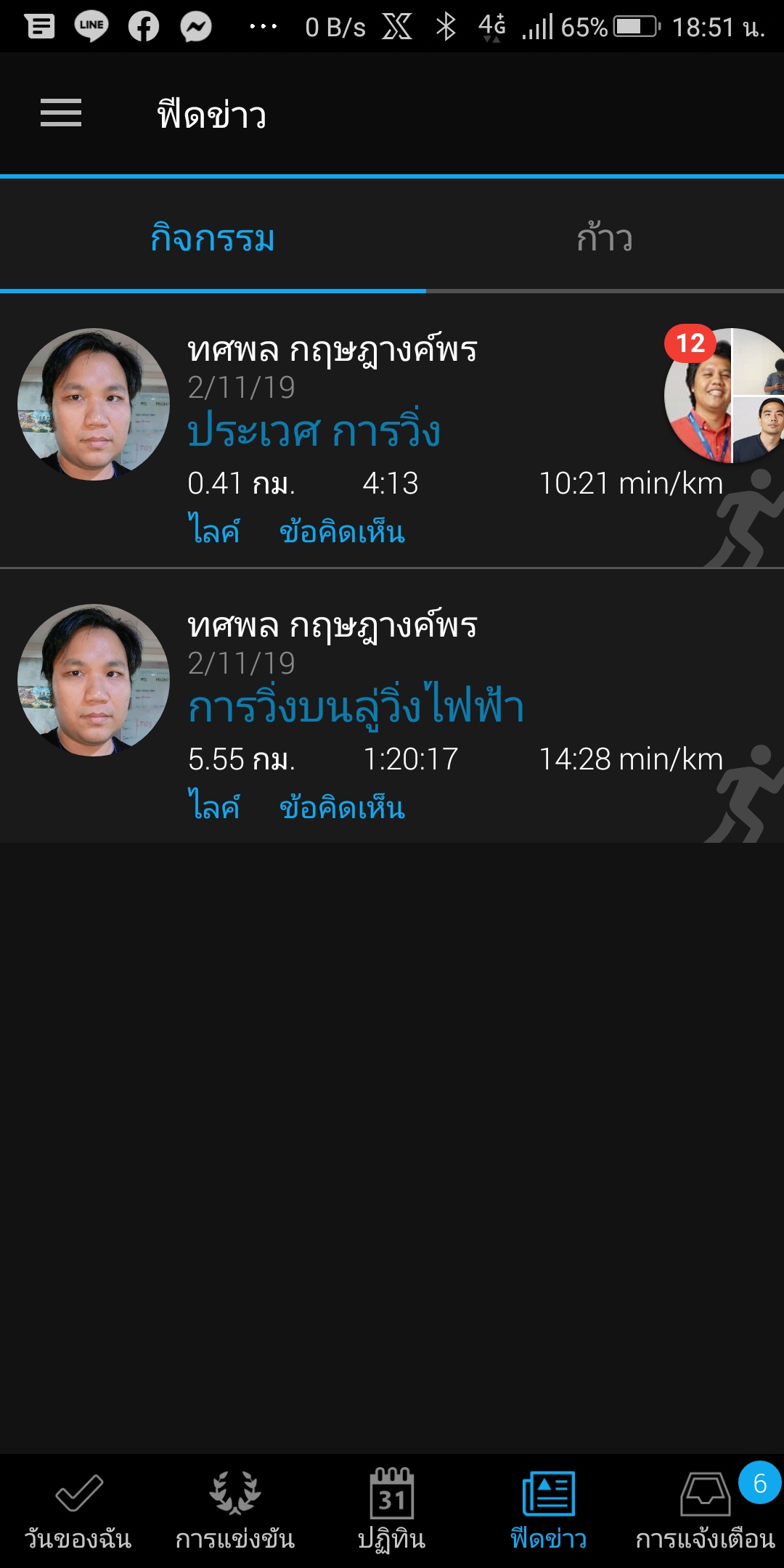
Task: Switch to the ก้าว tab
Action: pos(605,238)
